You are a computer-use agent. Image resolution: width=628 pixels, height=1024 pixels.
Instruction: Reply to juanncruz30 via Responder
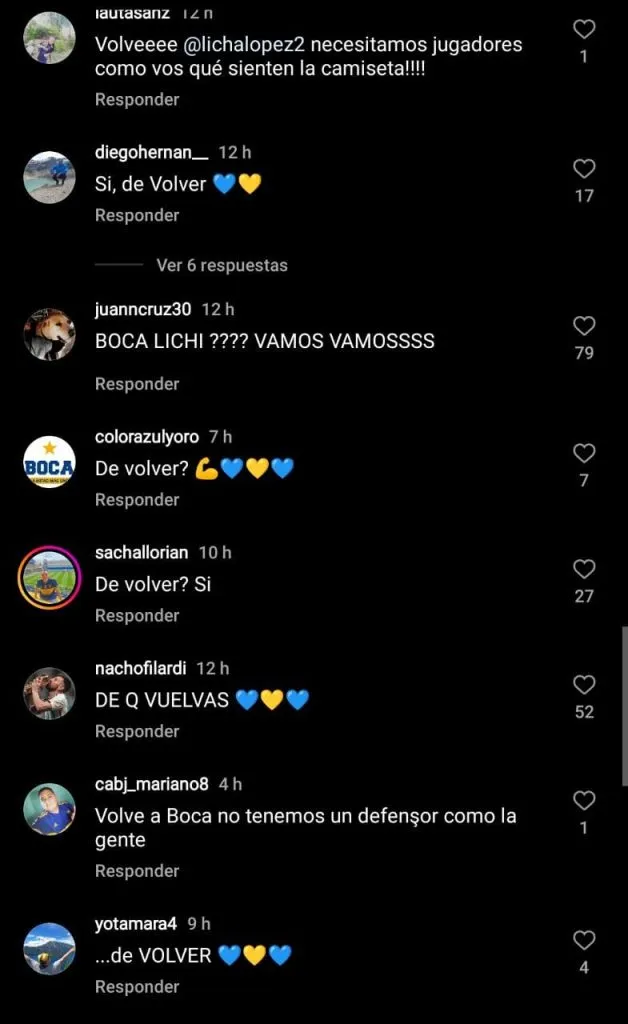(x=137, y=384)
